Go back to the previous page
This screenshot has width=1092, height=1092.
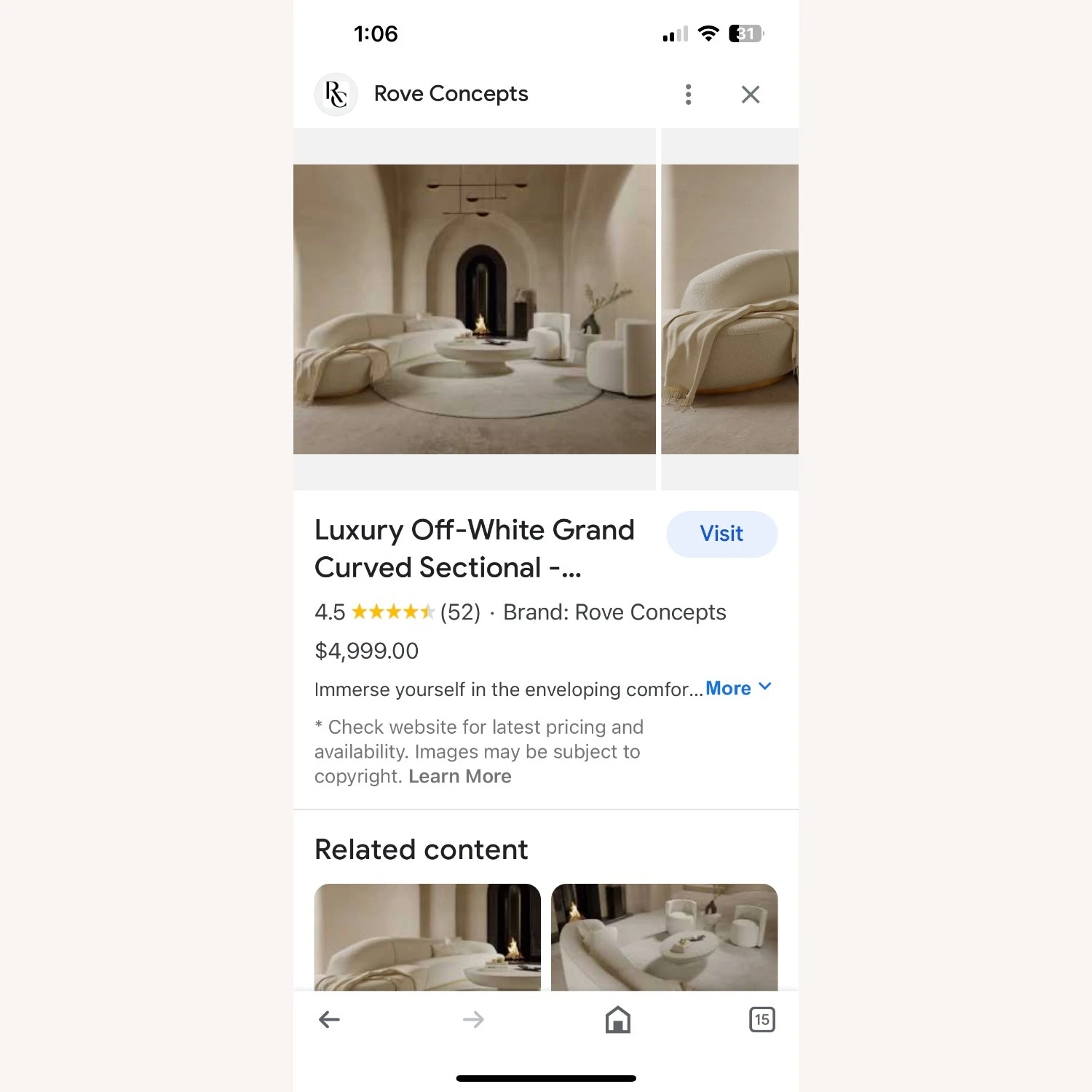(x=329, y=1019)
